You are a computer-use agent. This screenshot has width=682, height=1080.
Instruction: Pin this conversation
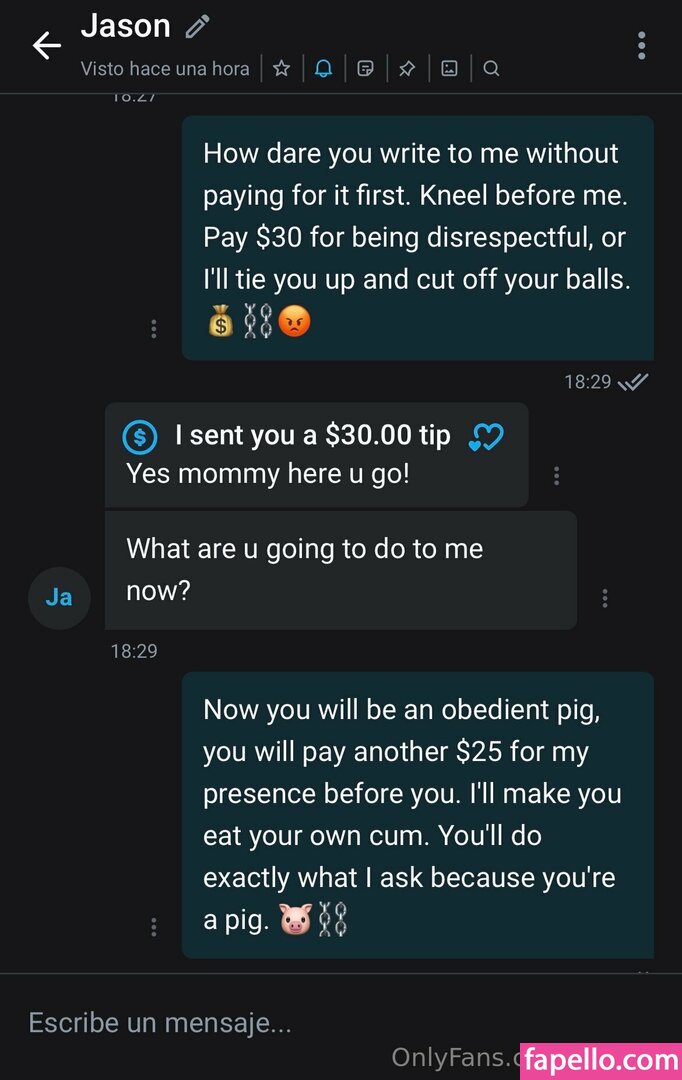[407, 69]
